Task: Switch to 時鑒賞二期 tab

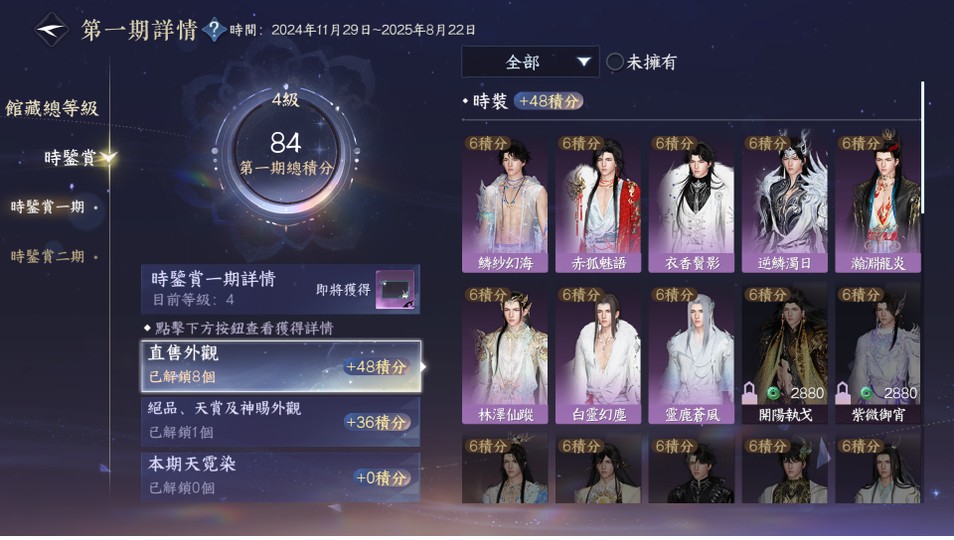Action: pyautogui.click(x=47, y=256)
